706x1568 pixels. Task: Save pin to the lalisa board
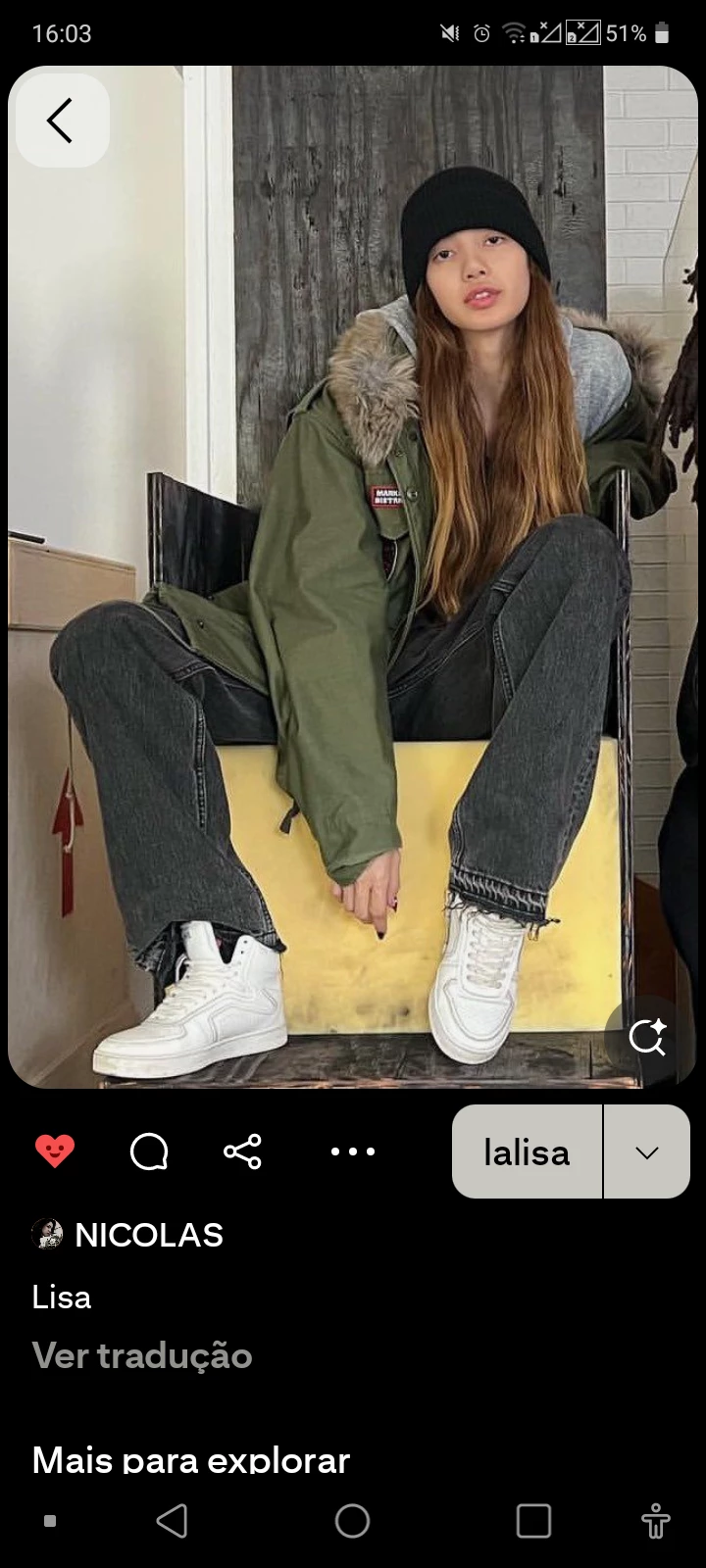pos(527,1151)
